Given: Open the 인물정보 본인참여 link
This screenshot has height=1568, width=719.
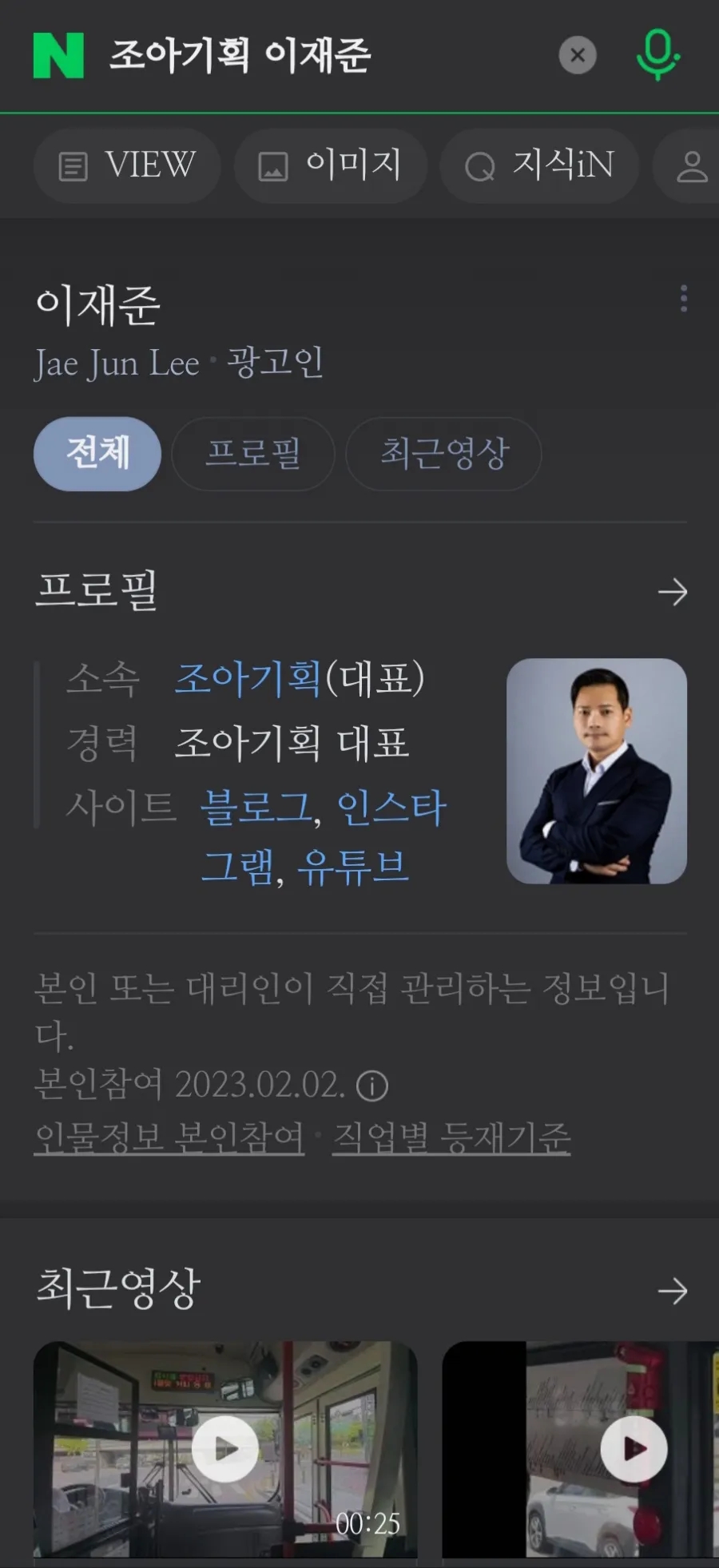Looking at the screenshot, I should [169, 1137].
